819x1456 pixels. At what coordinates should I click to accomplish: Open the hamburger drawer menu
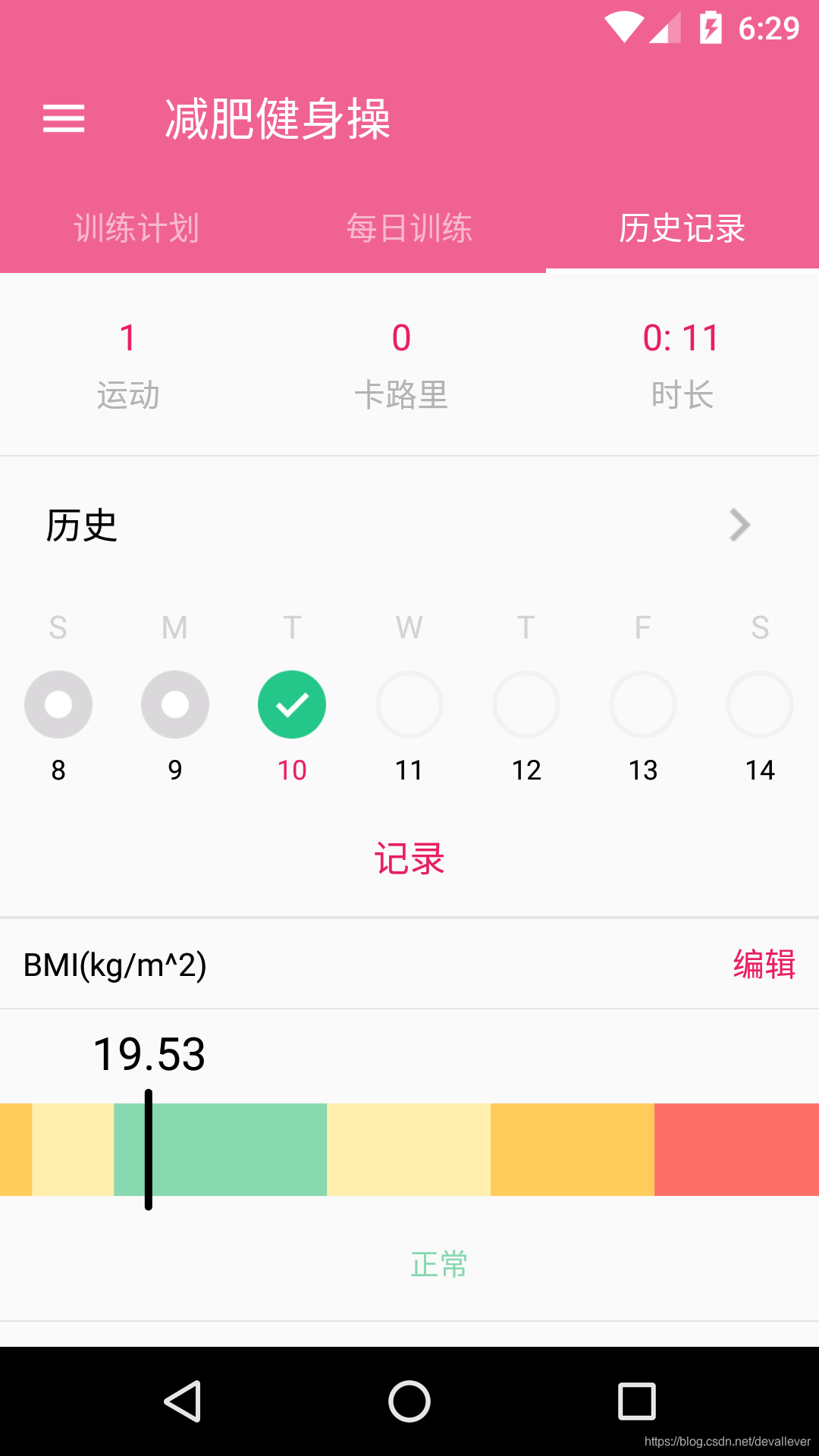click(64, 119)
